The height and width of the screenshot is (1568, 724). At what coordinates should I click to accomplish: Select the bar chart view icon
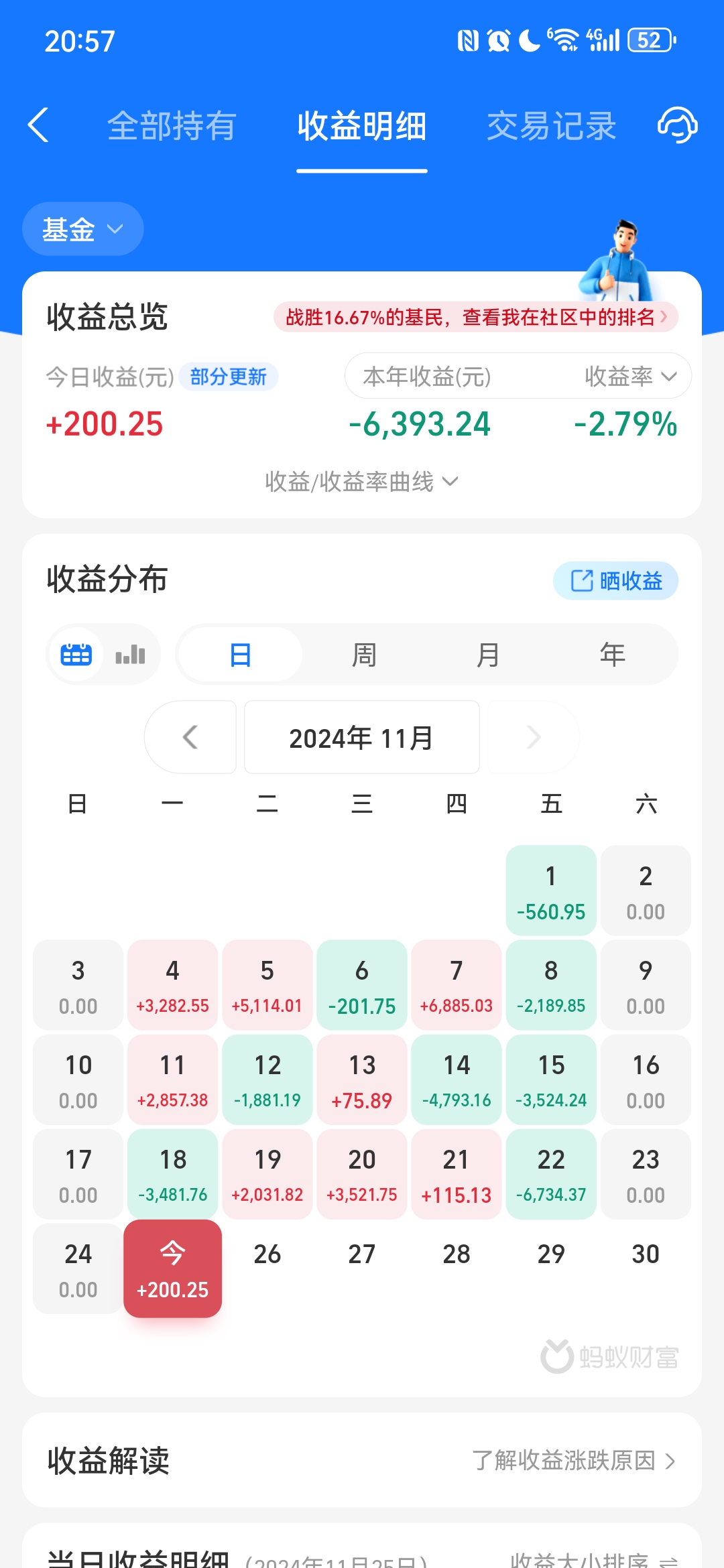[x=129, y=654]
